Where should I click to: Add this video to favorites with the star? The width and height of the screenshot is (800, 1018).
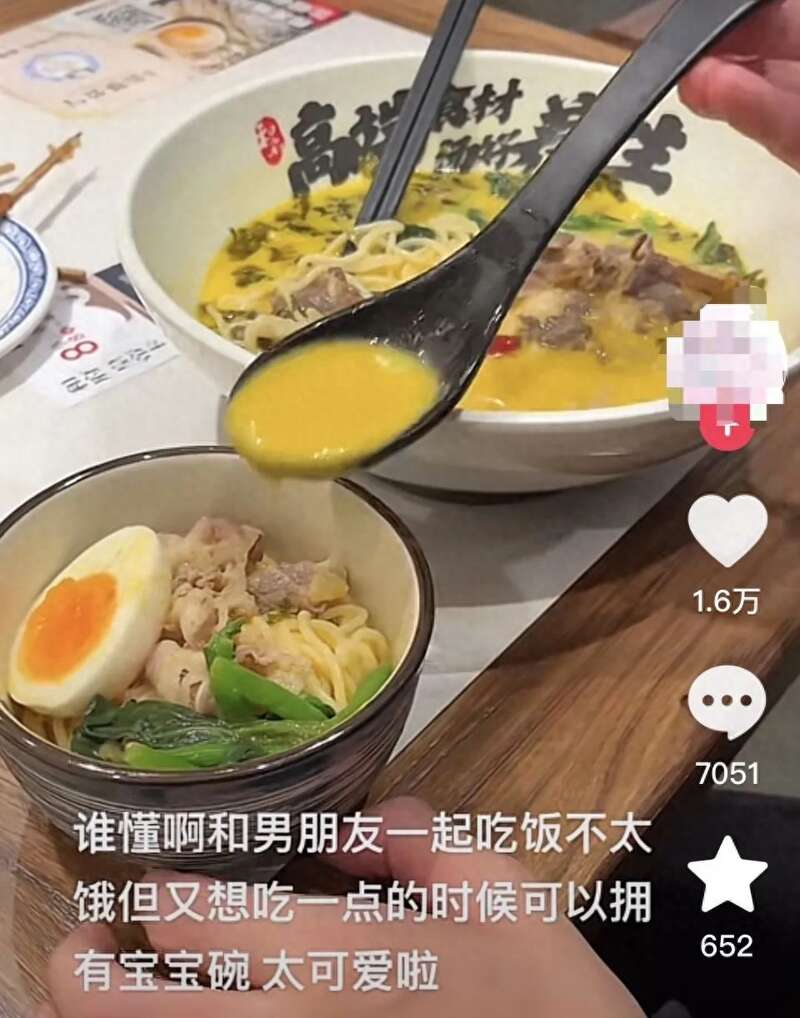tap(727, 874)
